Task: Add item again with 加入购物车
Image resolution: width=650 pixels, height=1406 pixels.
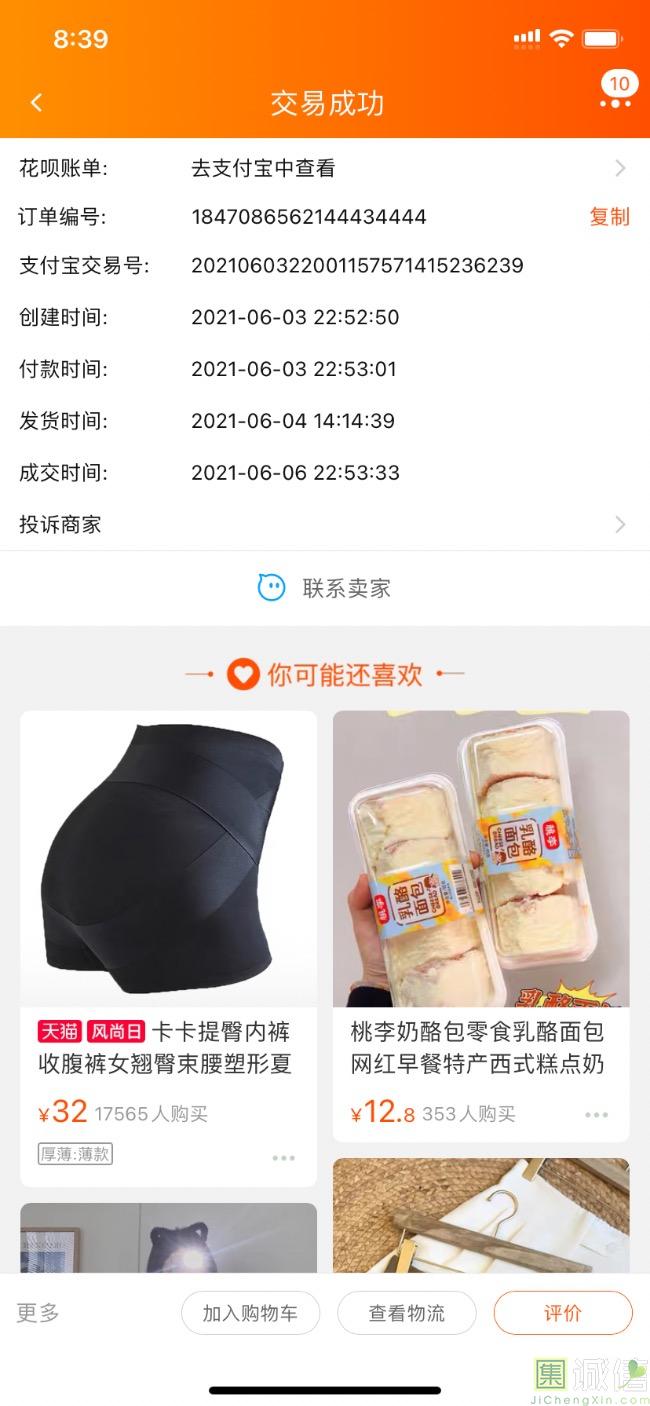Action: [x=250, y=1313]
